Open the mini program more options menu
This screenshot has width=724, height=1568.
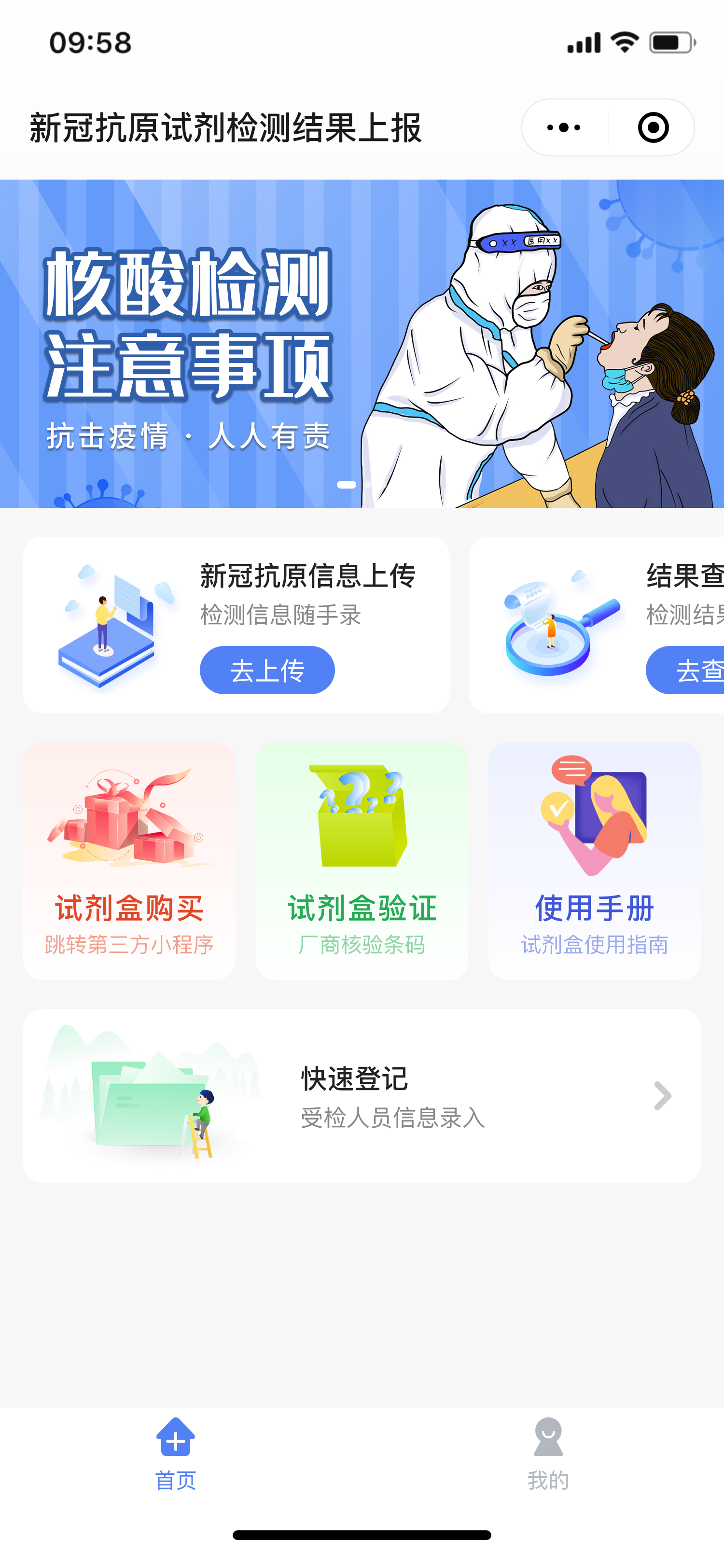click(x=564, y=128)
